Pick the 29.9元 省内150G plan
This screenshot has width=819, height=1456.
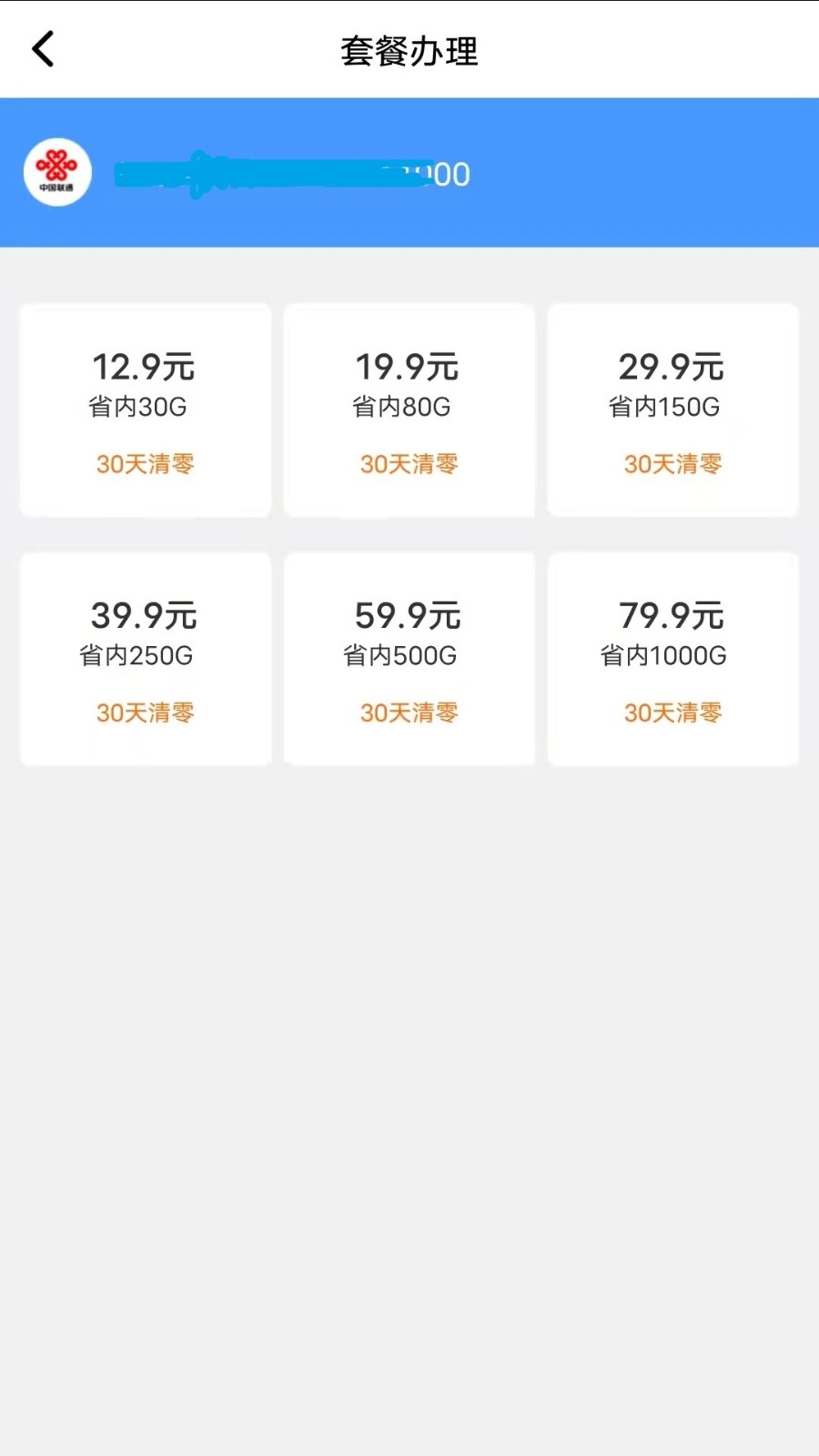(672, 410)
